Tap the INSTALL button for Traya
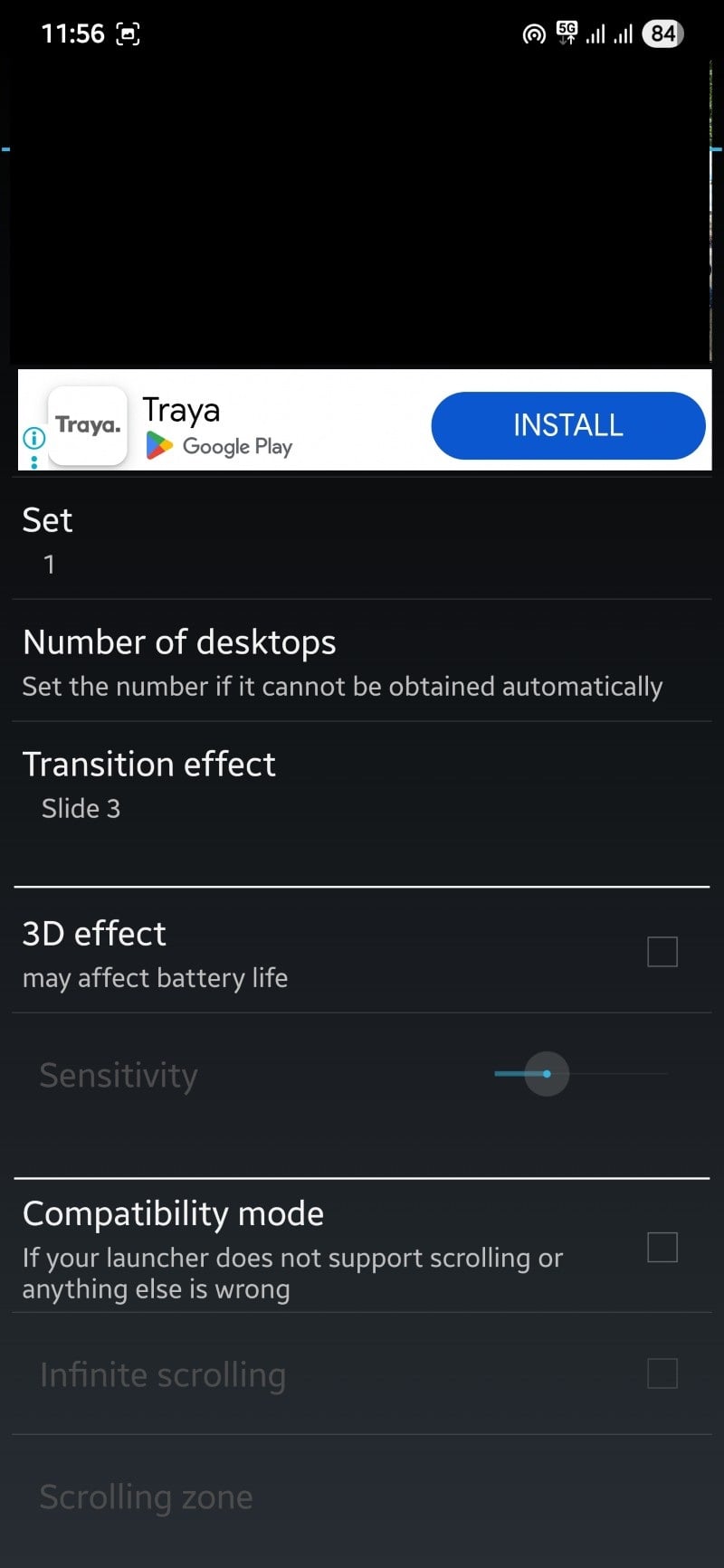This screenshot has width=724, height=1568. (x=567, y=425)
